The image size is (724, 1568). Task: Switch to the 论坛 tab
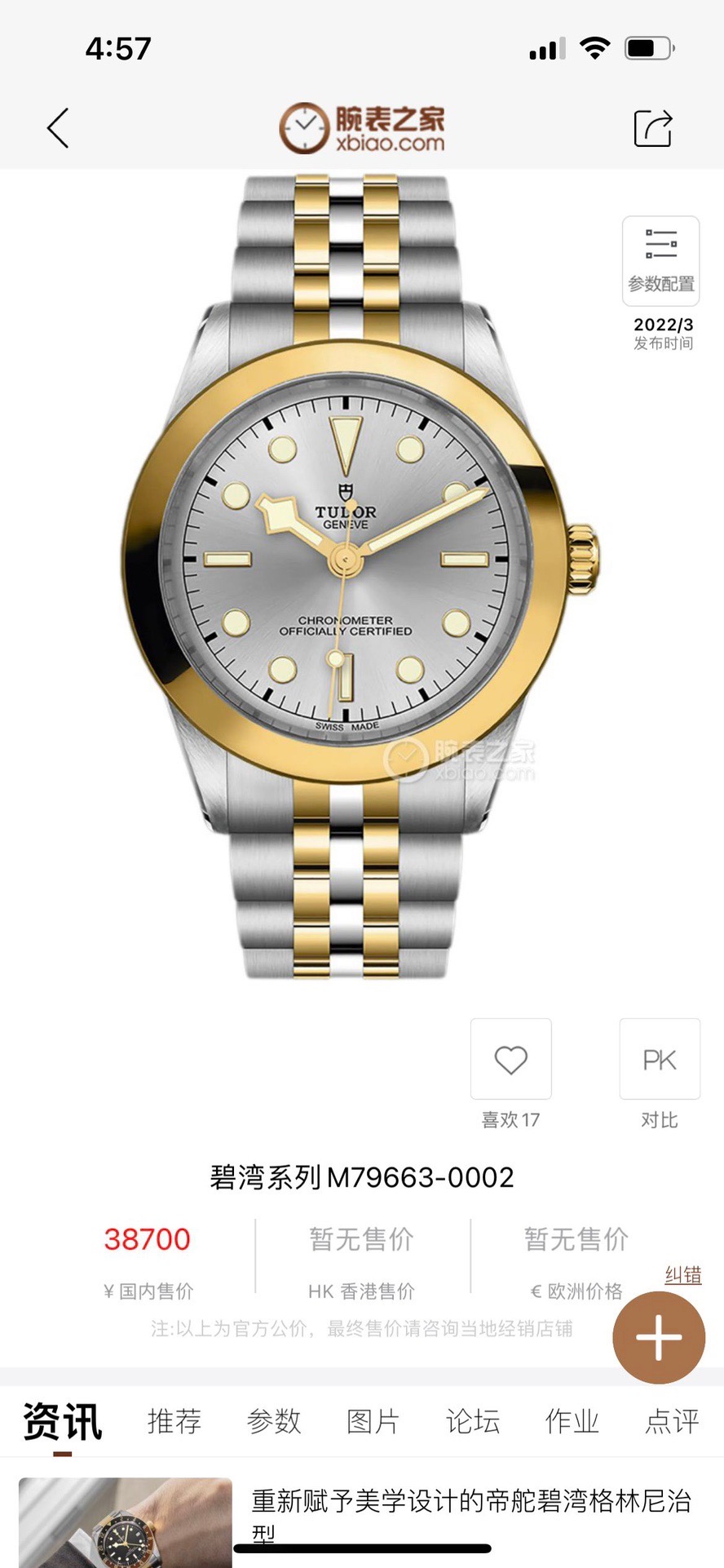[x=473, y=1422]
